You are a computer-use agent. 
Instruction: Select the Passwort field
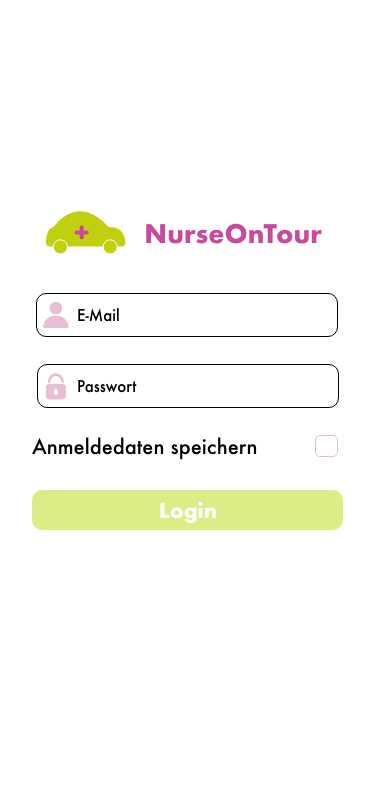(188, 386)
